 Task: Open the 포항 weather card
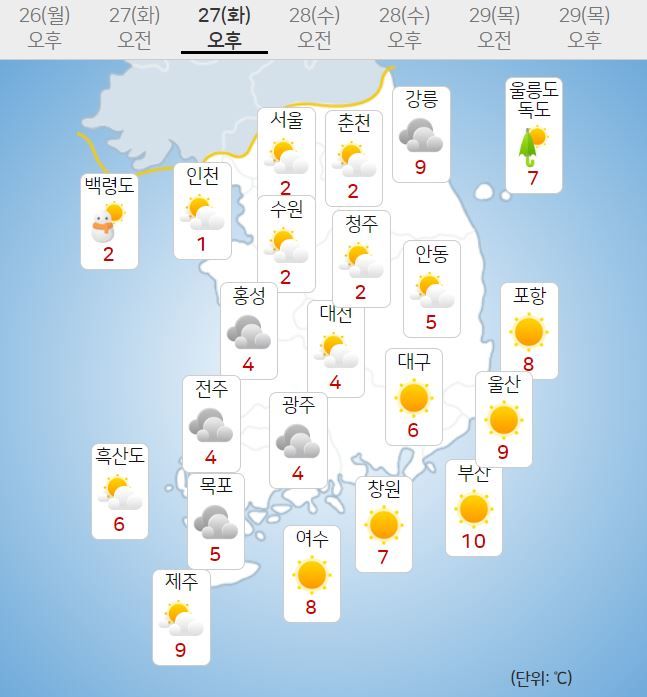pyautogui.click(x=528, y=330)
